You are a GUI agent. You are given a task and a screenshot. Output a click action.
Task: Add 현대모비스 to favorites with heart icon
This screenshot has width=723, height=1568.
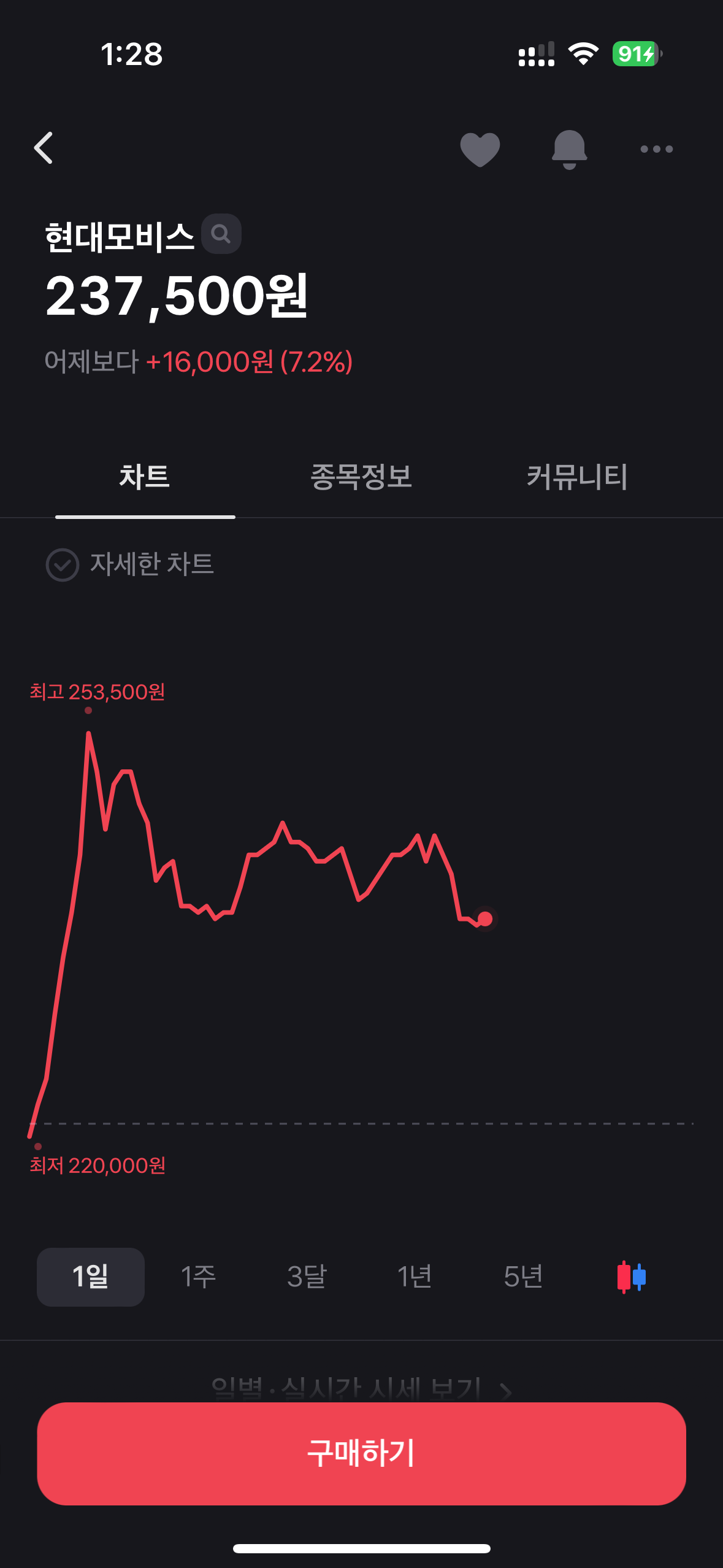[x=480, y=149]
